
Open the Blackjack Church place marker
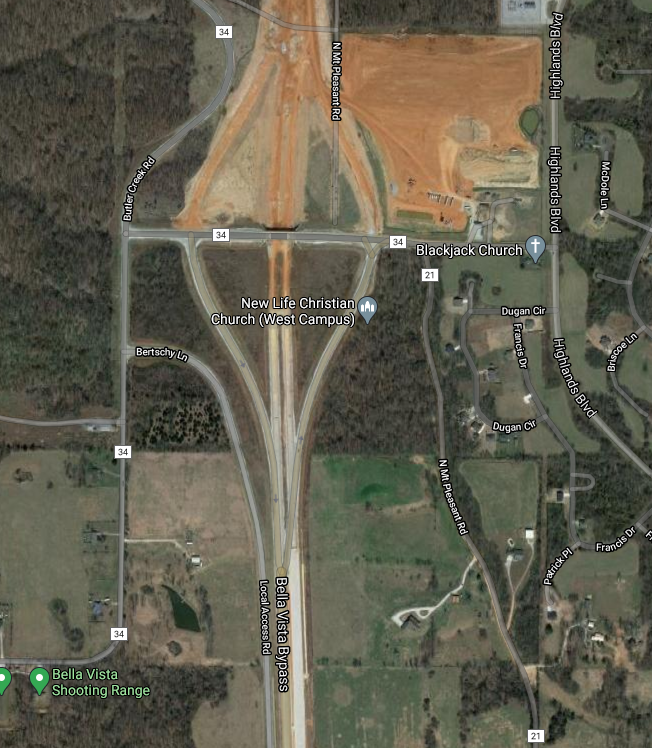[535, 248]
